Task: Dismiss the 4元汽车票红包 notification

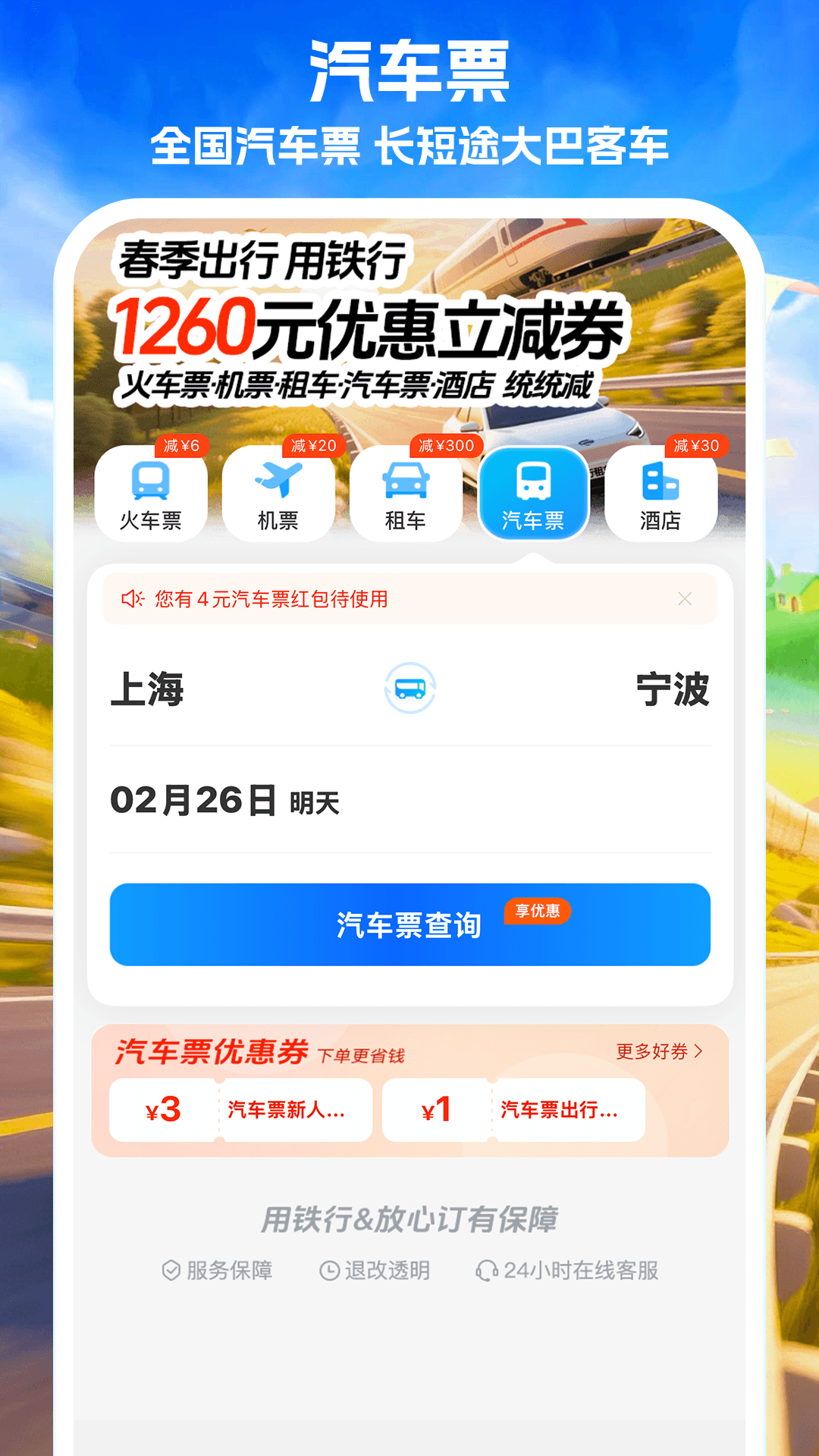Action: pyautogui.click(x=685, y=598)
